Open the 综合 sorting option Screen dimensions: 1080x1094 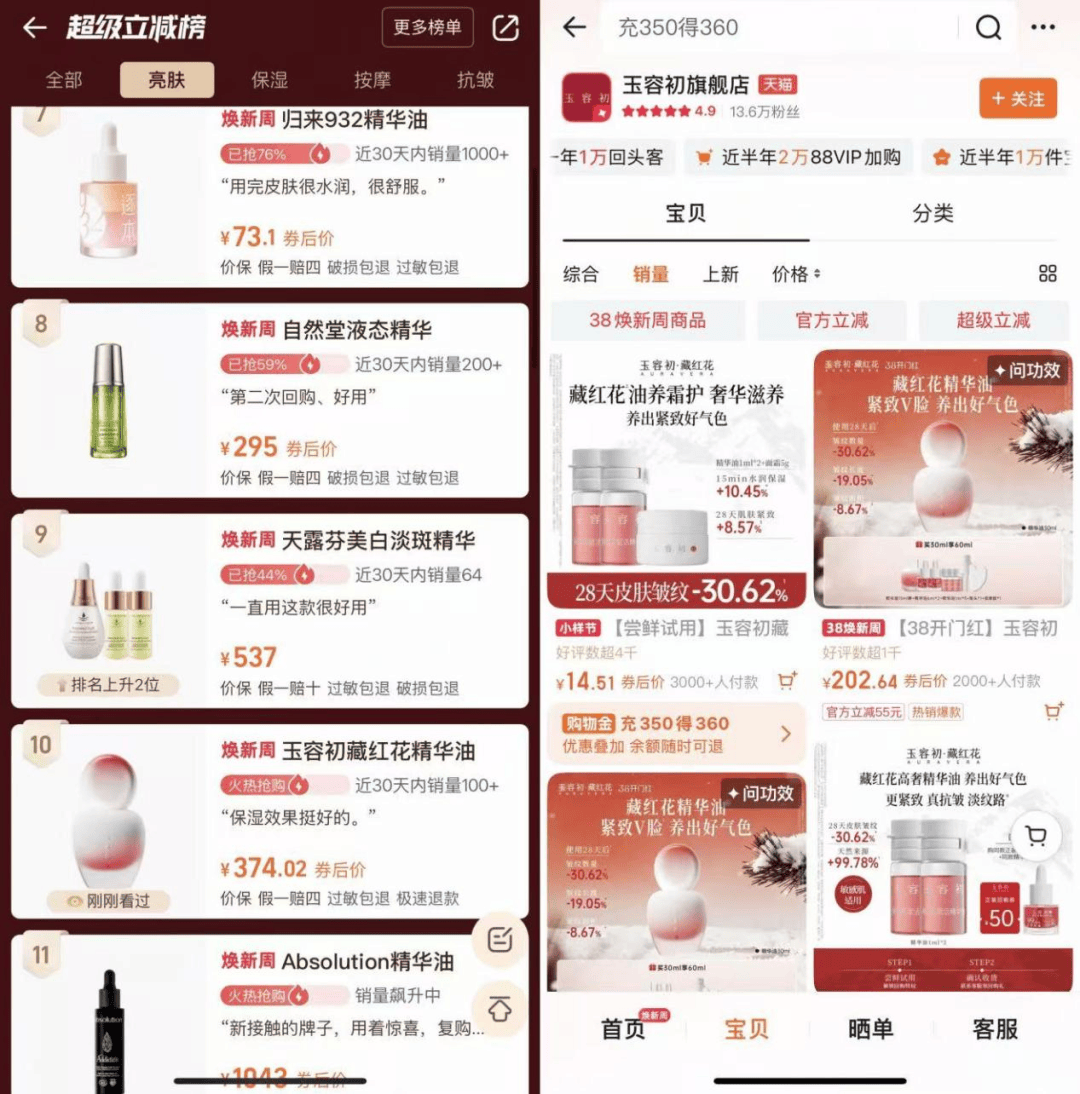pyautogui.click(x=581, y=273)
